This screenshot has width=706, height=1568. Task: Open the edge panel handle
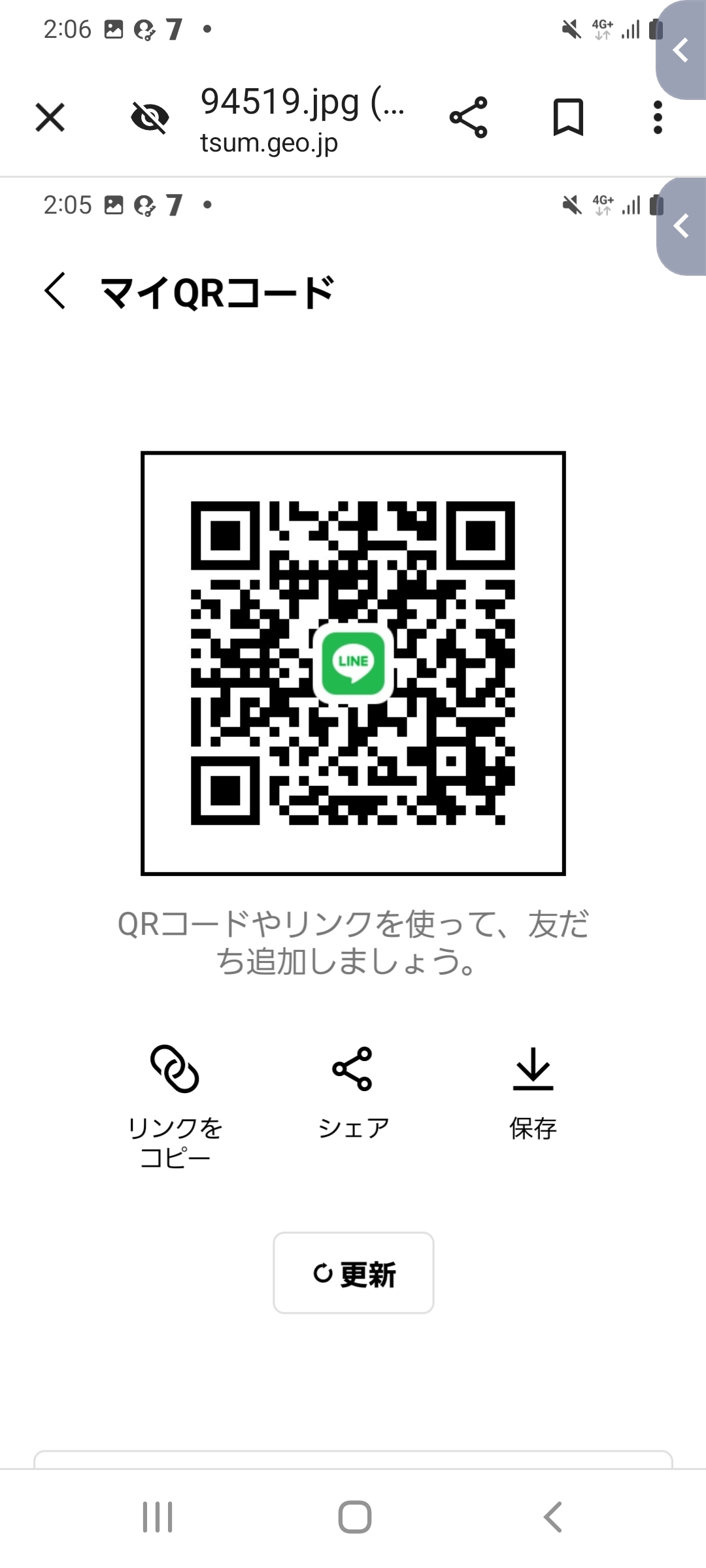coord(681,50)
